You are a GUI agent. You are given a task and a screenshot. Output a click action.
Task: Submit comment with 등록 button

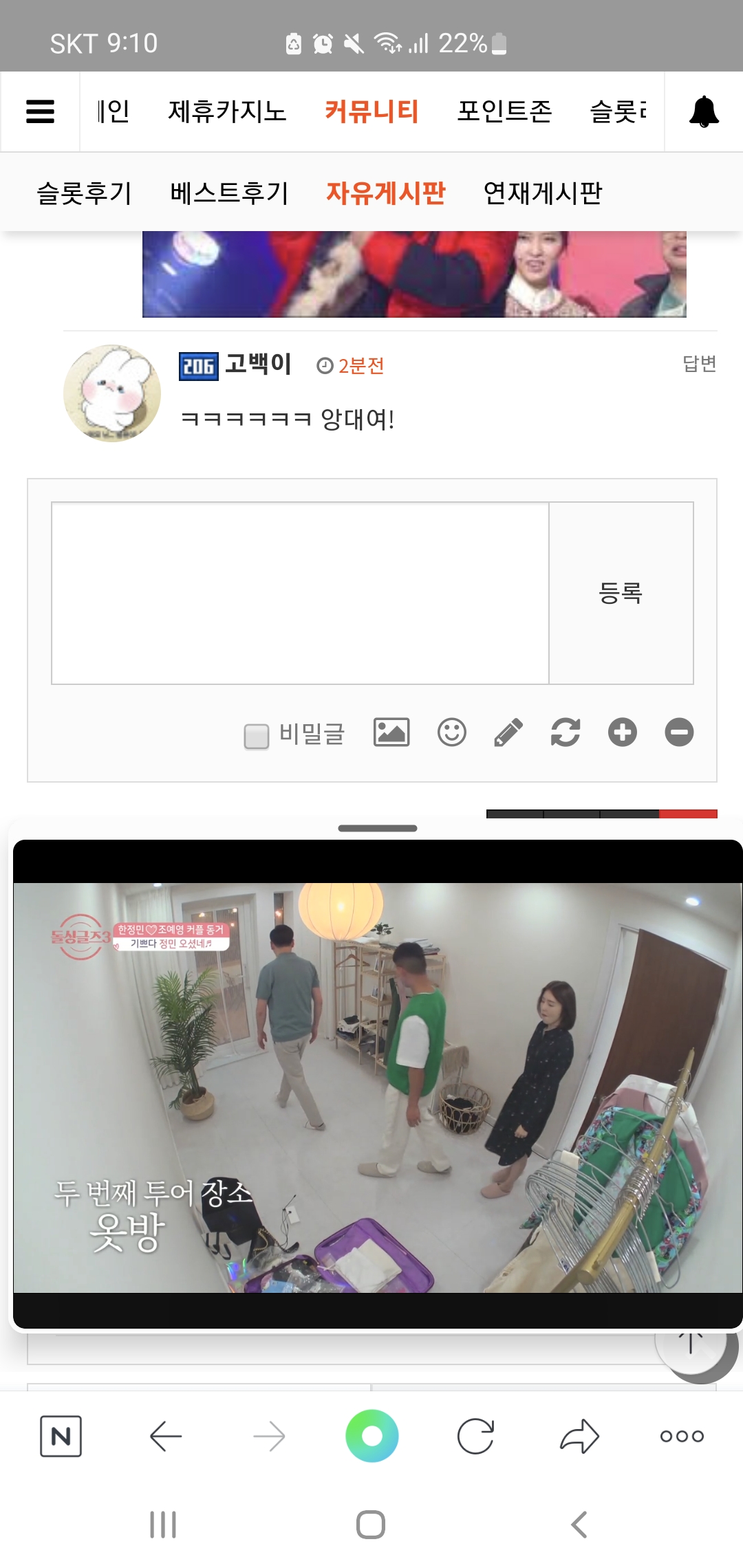(621, 593)
